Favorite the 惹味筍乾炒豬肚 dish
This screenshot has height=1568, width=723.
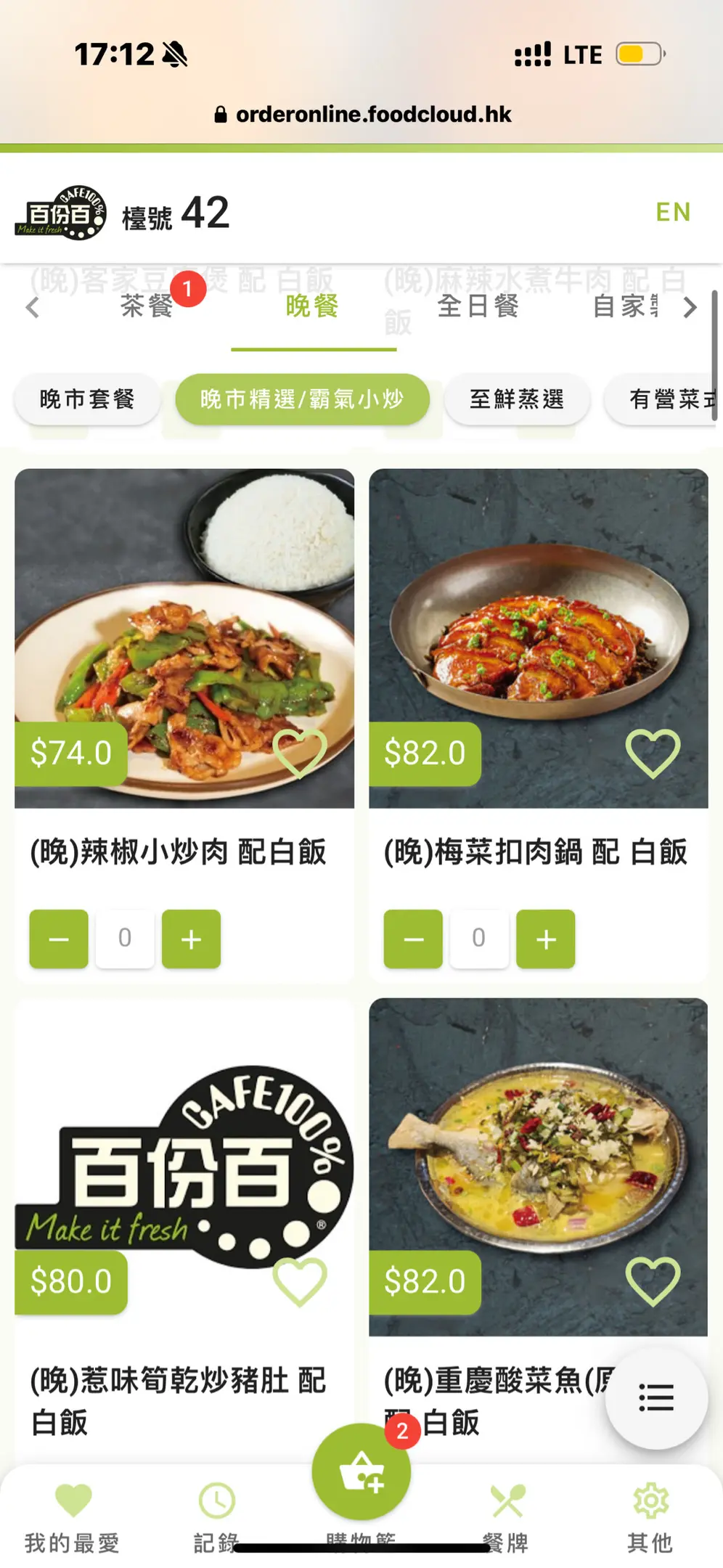[x=299, y=1282]
